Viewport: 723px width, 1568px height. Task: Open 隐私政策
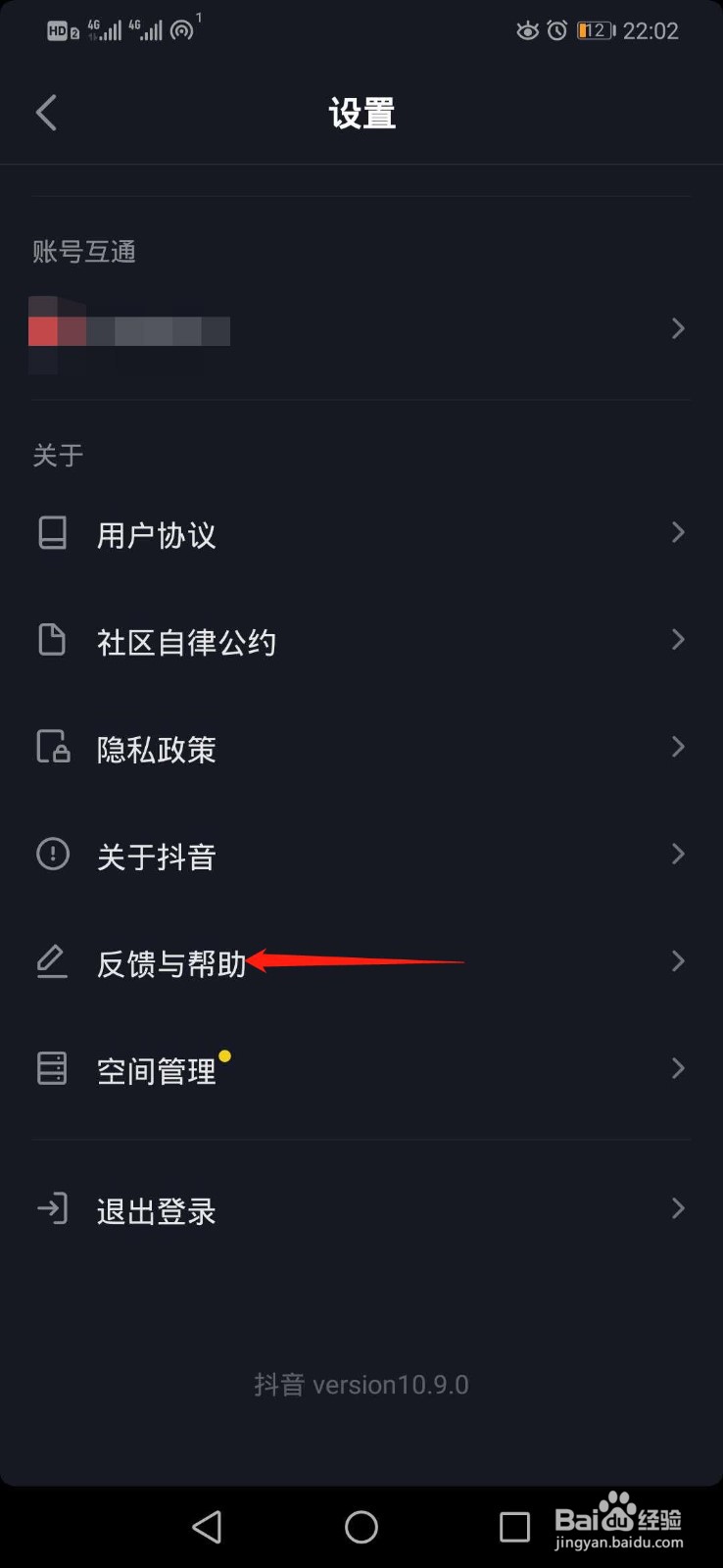click(x=361, y=749)
